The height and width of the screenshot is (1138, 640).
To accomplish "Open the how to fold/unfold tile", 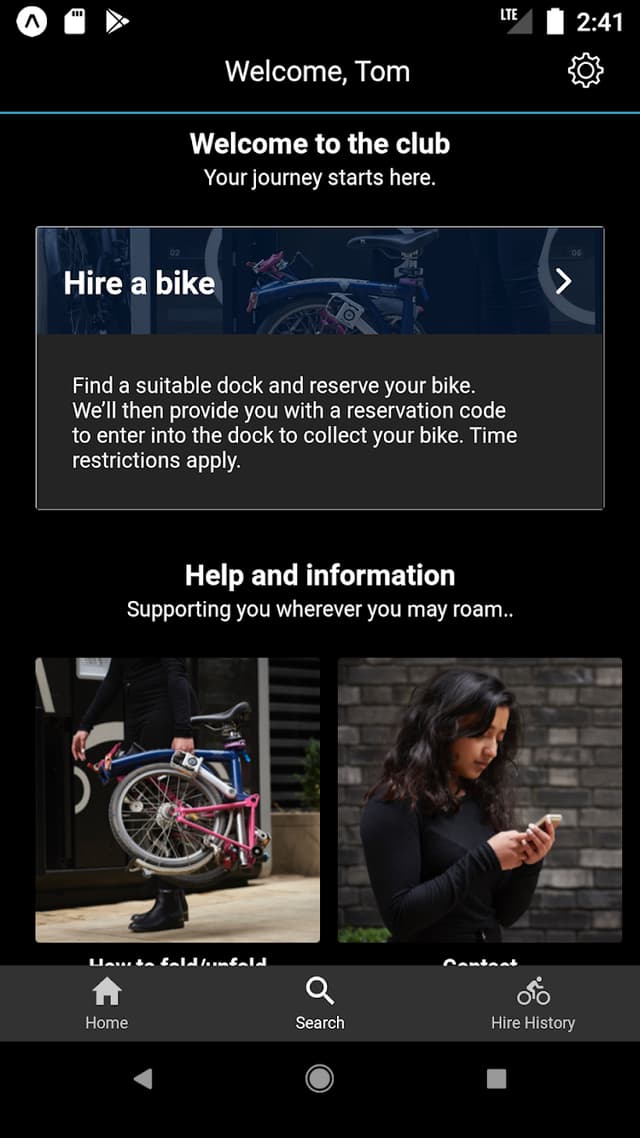I will pos(178,799).
